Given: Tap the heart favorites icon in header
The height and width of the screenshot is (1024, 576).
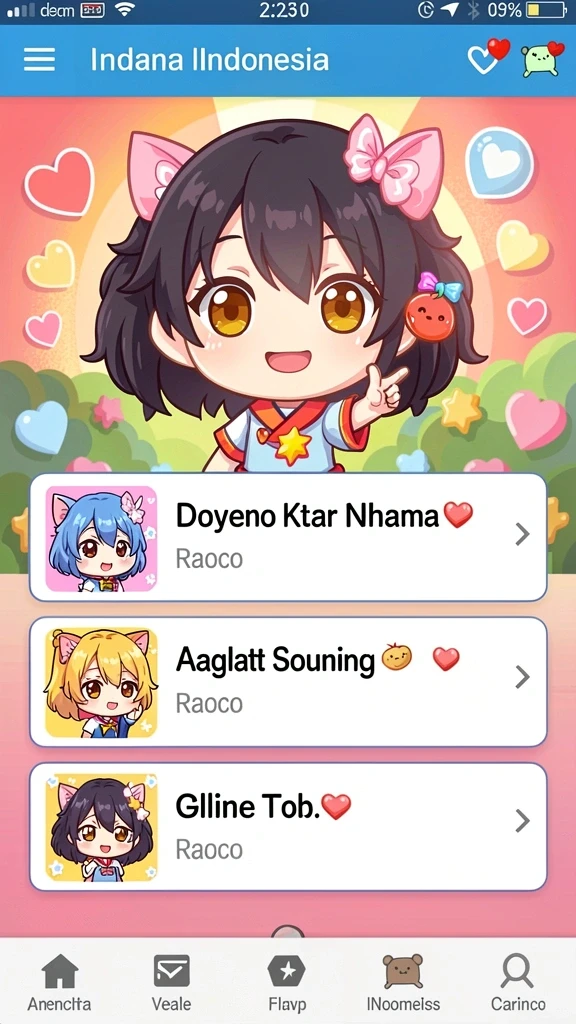Looking at the screenshot, I should (488, 57).
